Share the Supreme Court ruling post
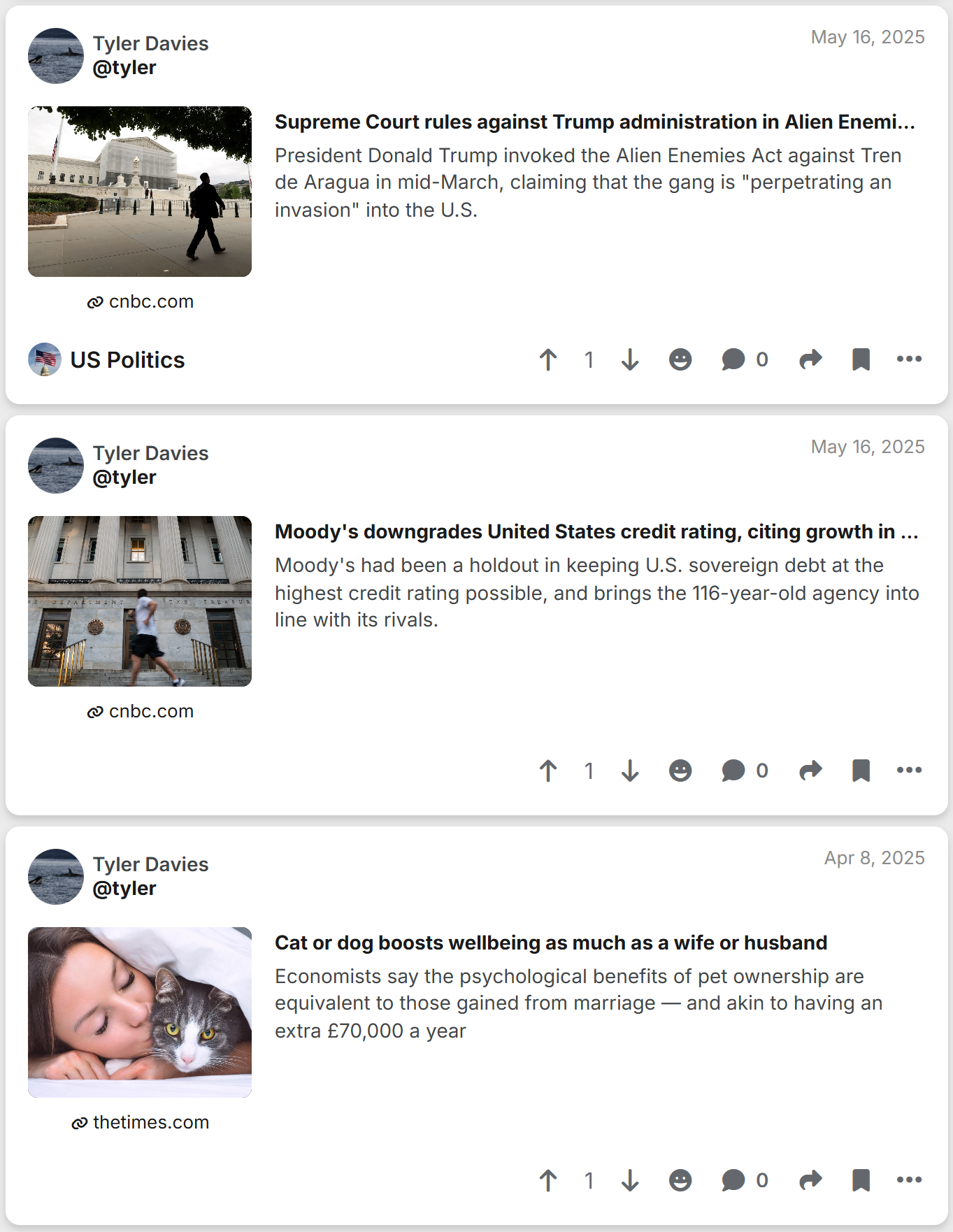 [x=810, y=359]
